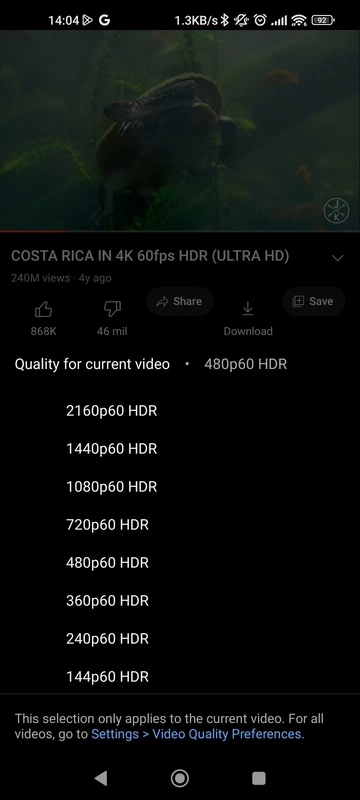This screenshot has width=360, height=800.
Task: Select the 480p60 HDR option
Action: [x=180, y=563]
